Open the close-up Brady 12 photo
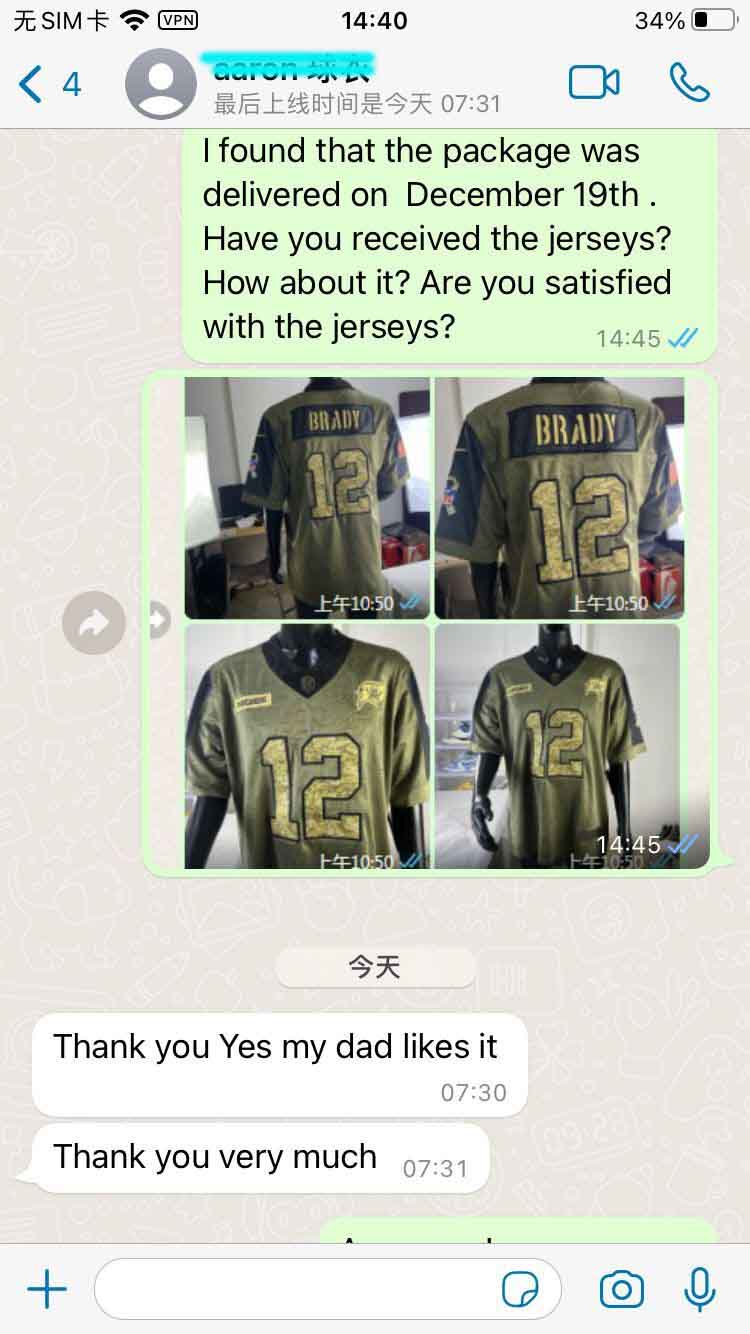 [x=559, y=497]
